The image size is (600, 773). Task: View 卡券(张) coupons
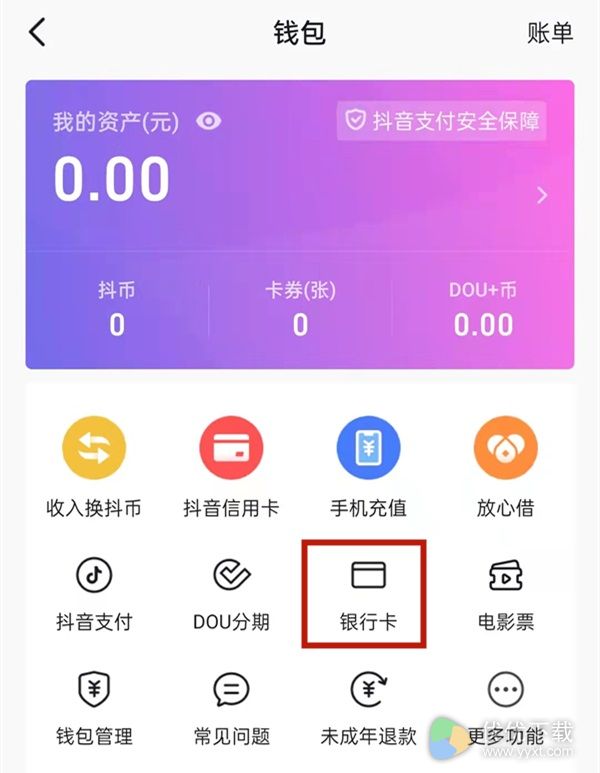coord(300,309)
